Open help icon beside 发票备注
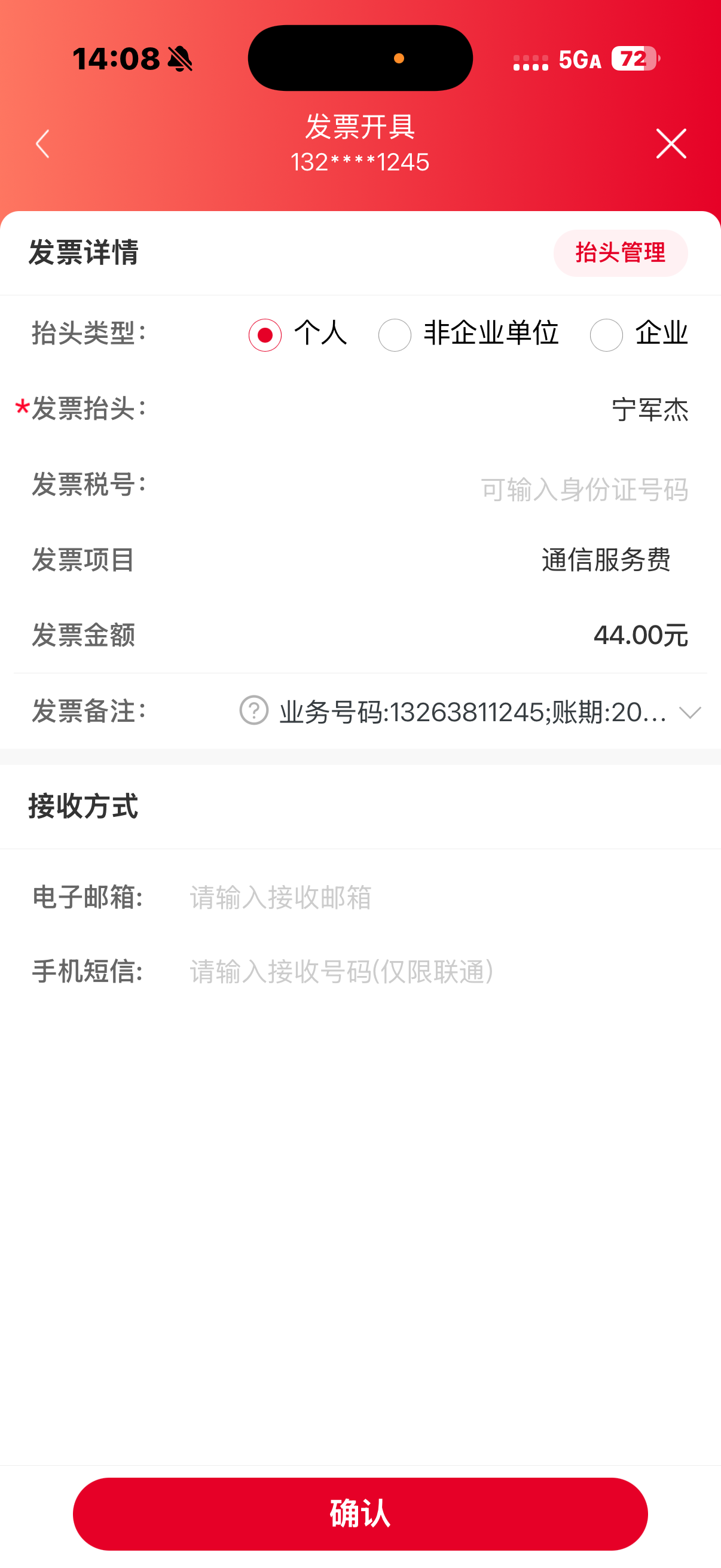Screen dimensions: 721x1568 coord(253,710)
